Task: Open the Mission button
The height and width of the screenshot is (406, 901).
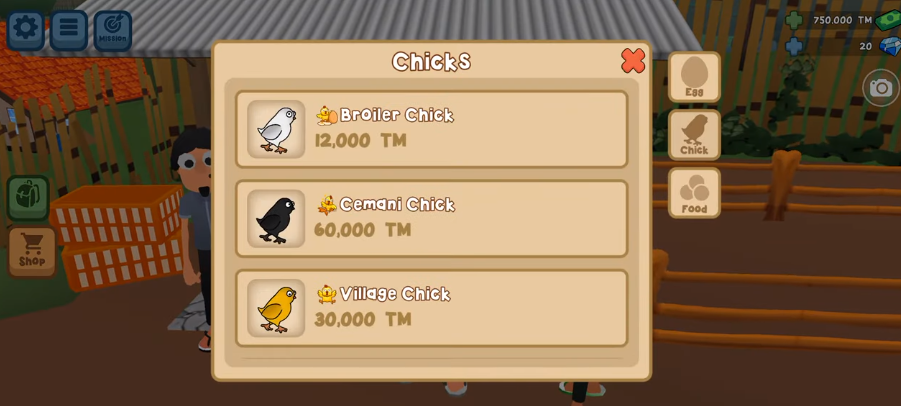Action: [x=112, y=30]
